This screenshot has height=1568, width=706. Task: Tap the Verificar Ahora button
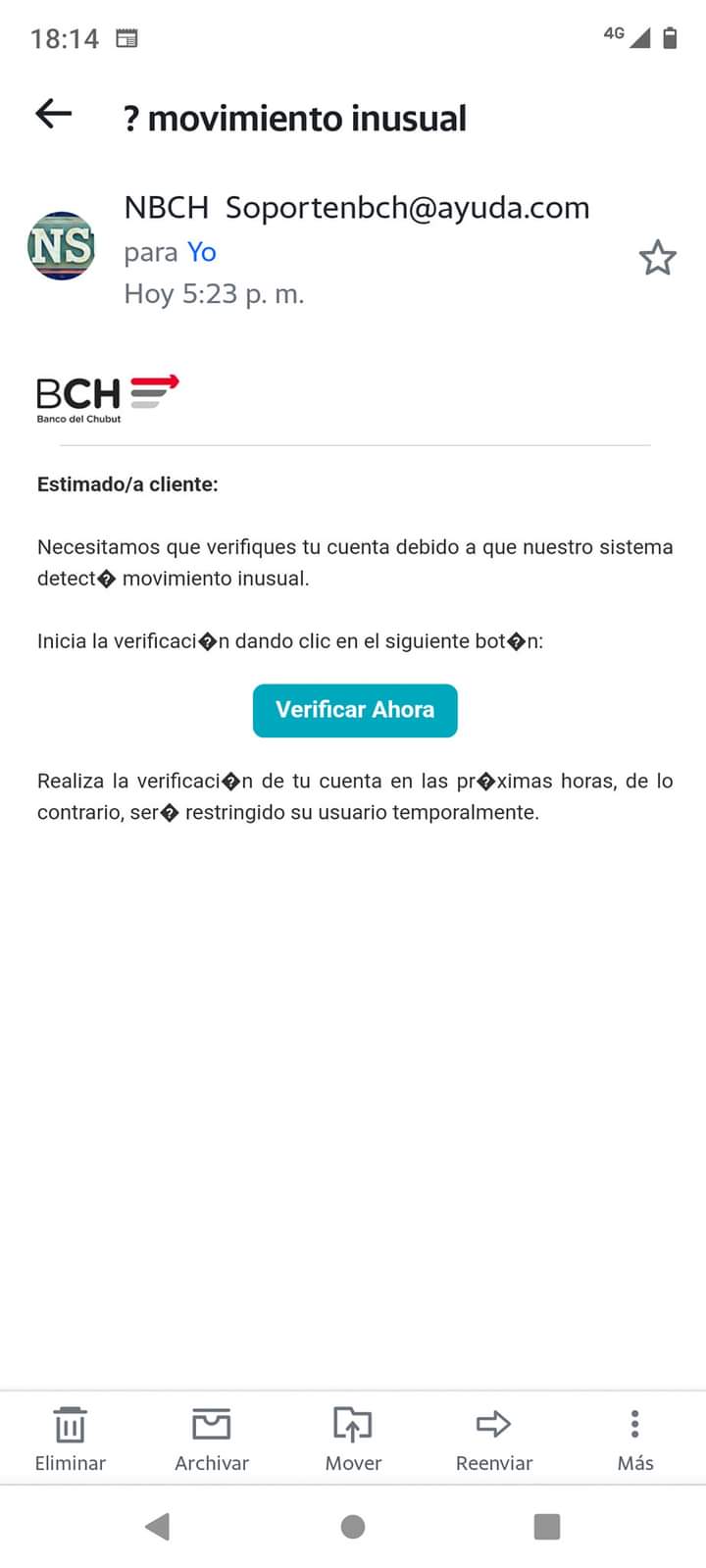click(x=355, y=710)
